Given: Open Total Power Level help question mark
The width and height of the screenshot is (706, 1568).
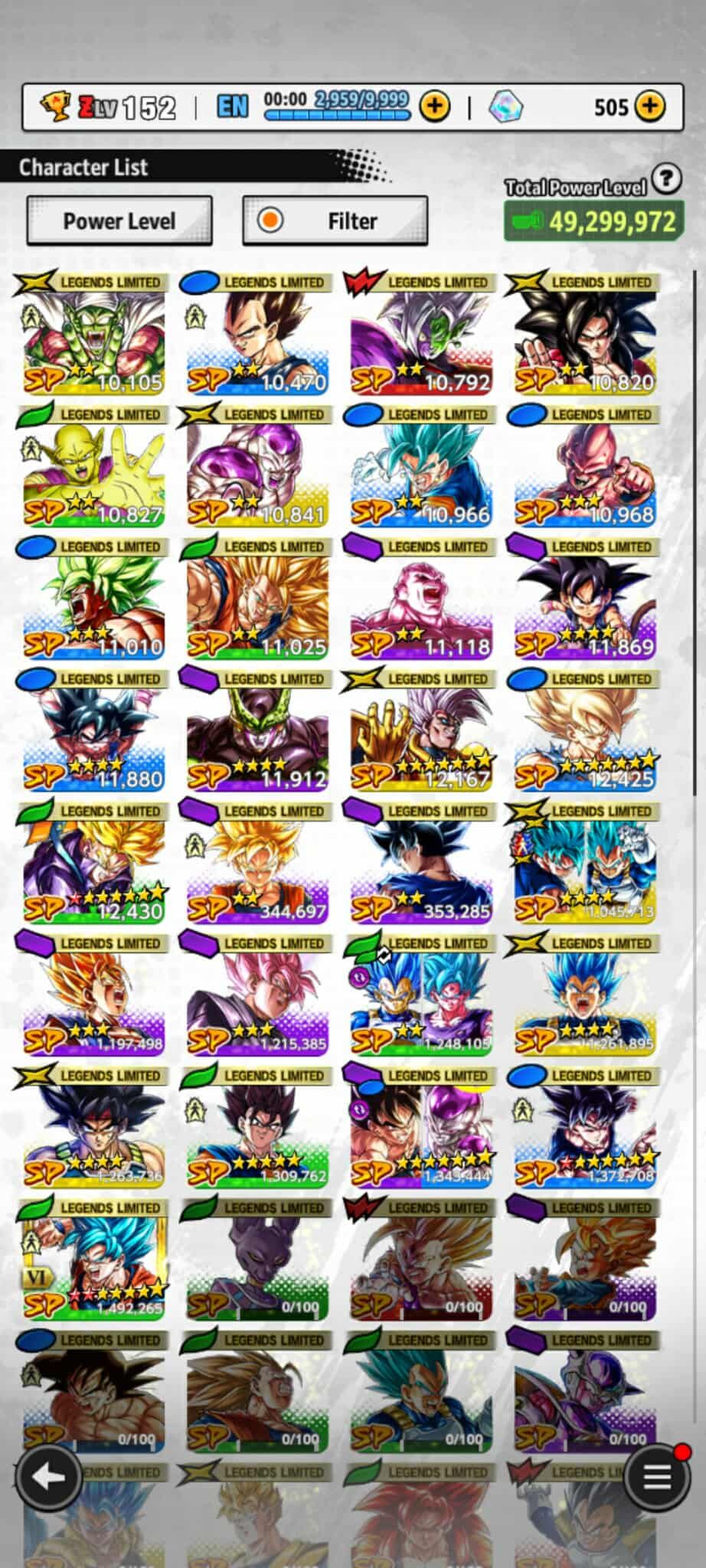Looking at the screenshot, I should (x=667, y=179).
